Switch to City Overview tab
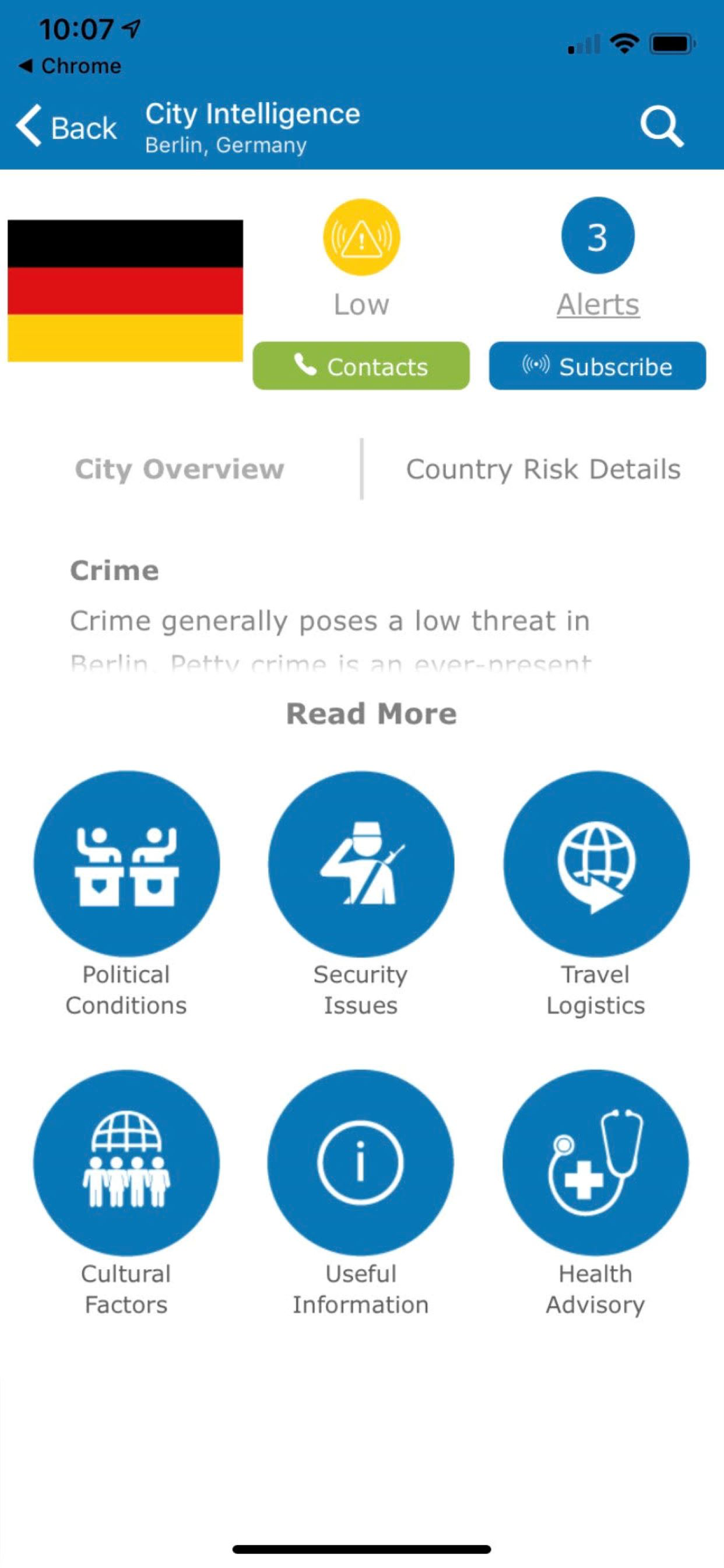 (x=180, y=468)
